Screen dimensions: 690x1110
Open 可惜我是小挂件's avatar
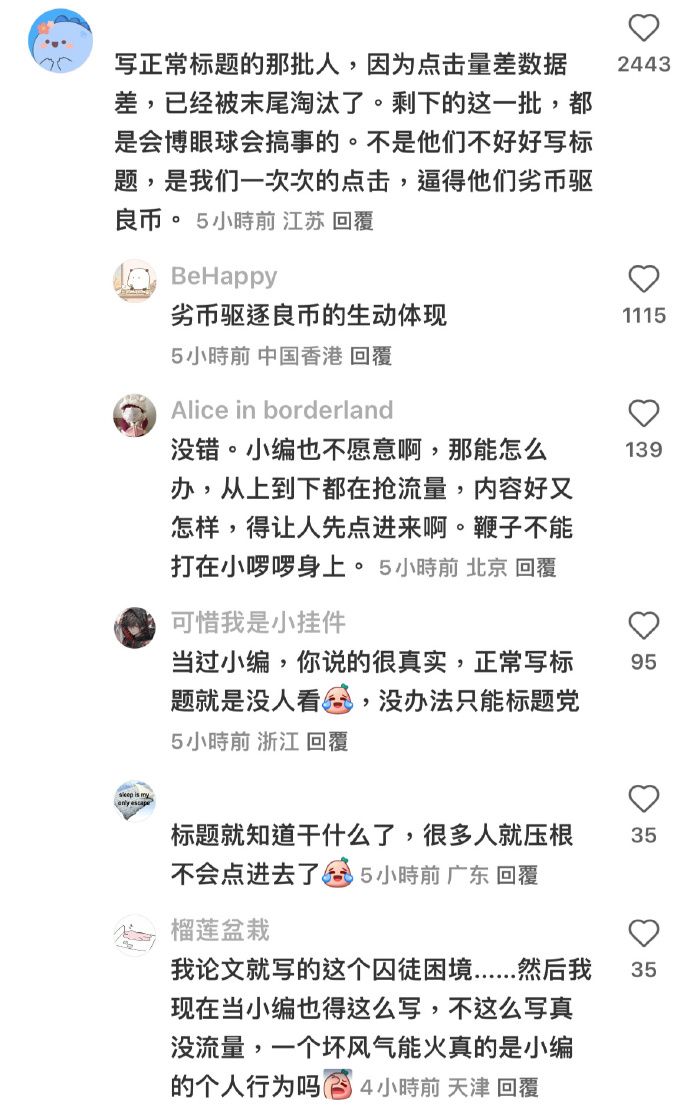[x=134, y=627]
